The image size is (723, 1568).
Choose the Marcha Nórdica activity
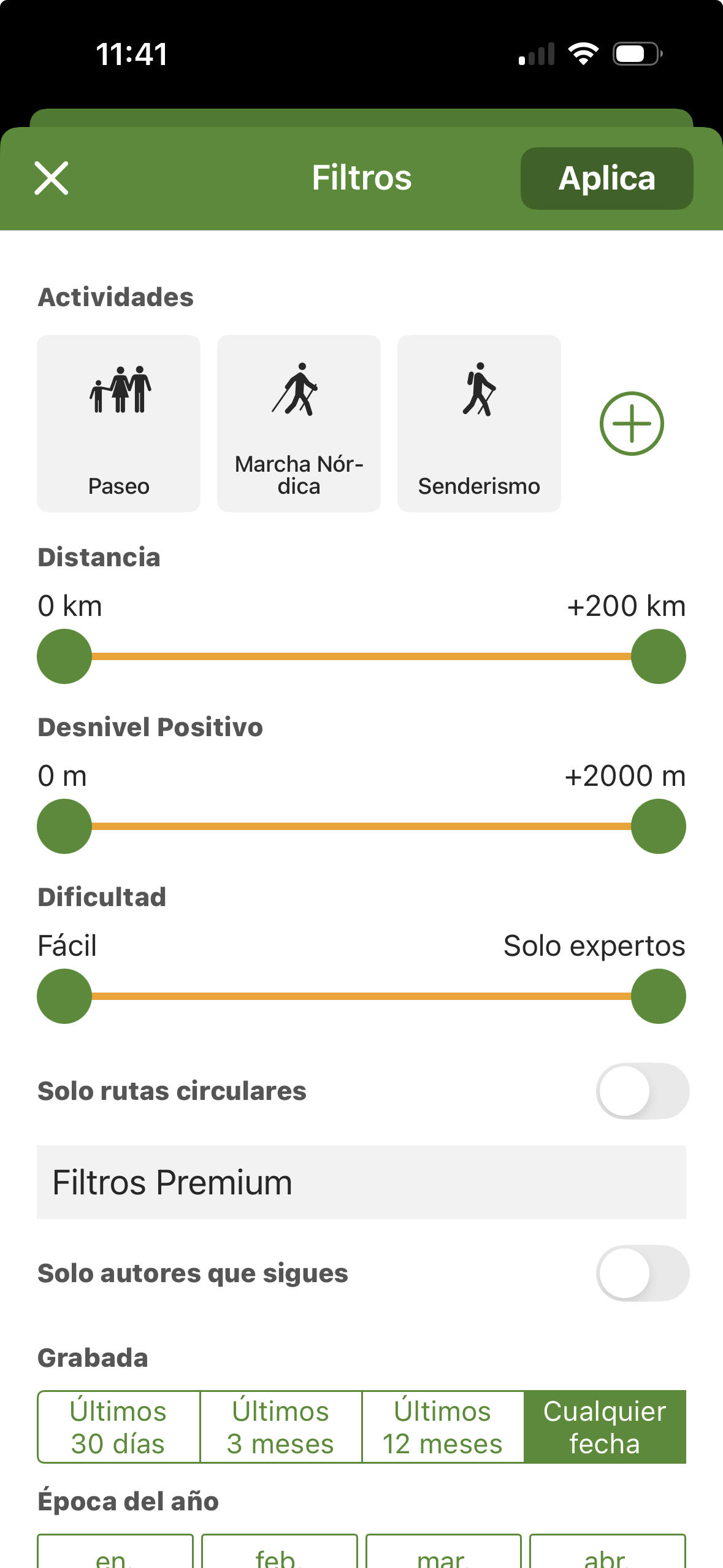299,423
